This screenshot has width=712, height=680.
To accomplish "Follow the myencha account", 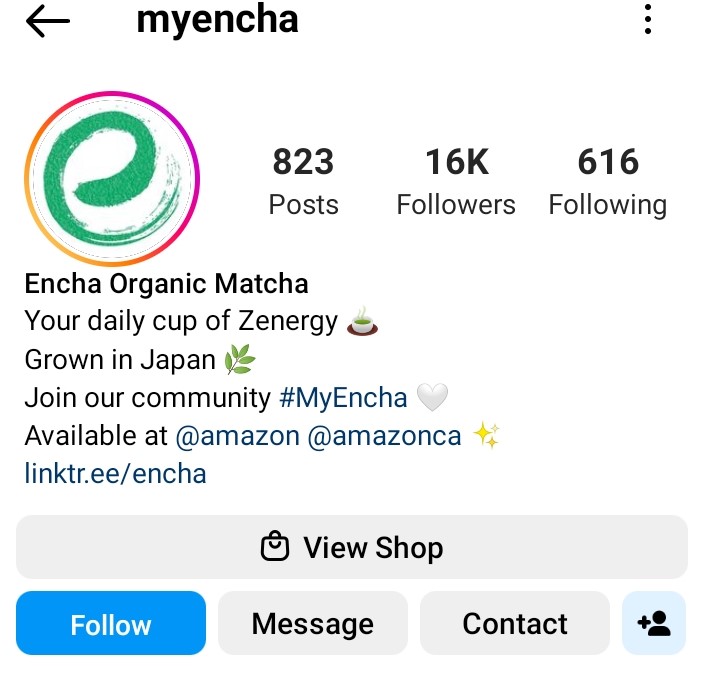I will 111,624.
